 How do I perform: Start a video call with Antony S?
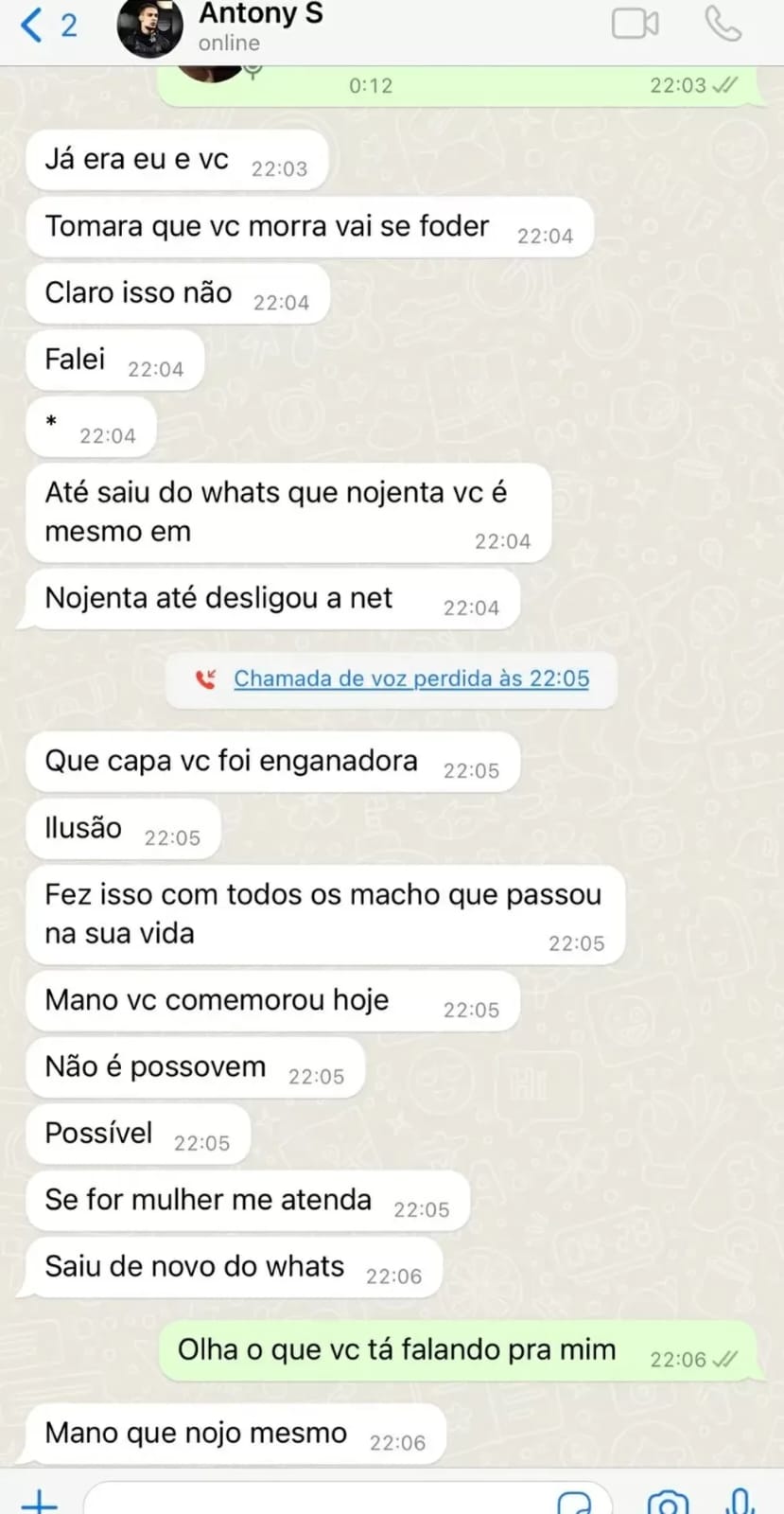pyautogui.click(x=635, y=24)
